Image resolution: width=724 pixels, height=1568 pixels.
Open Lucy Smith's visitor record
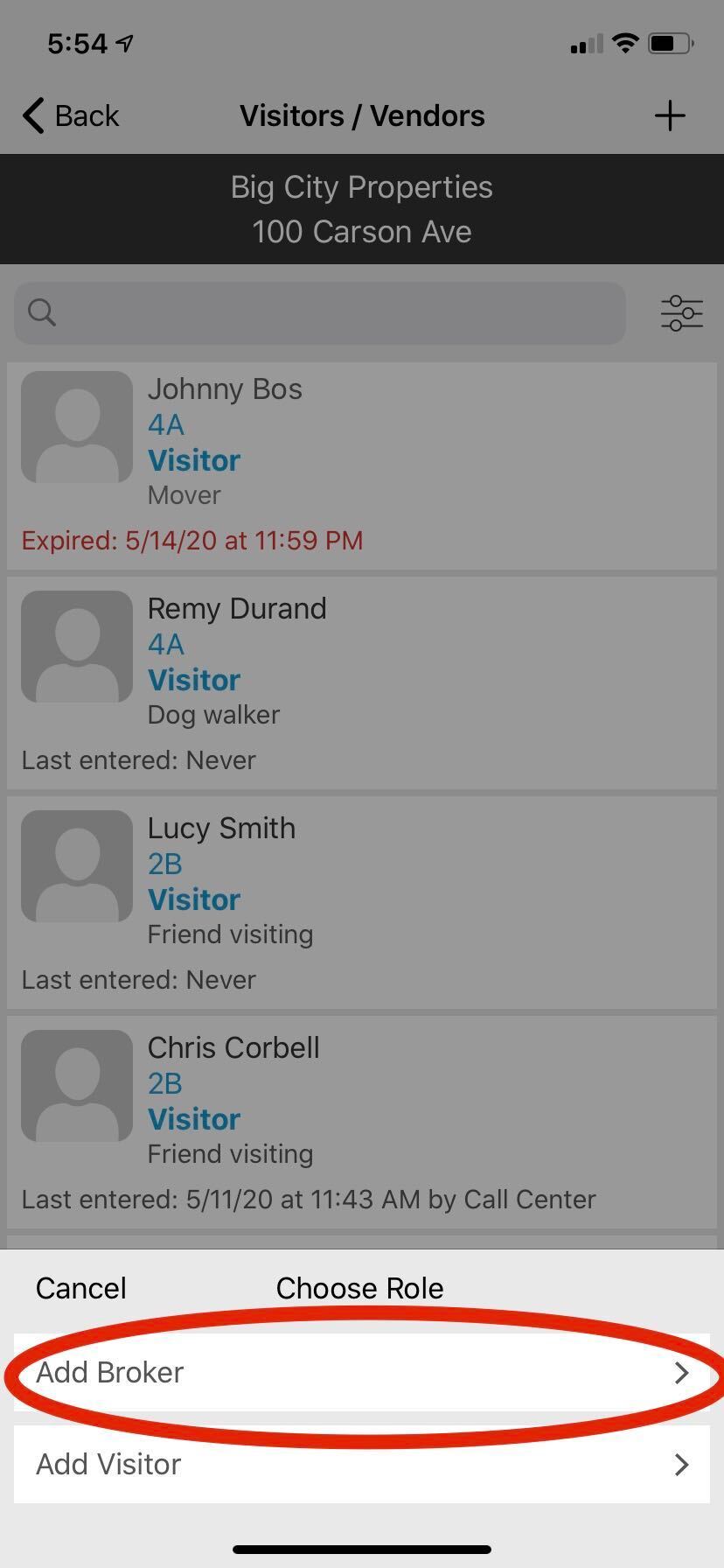click(x=361, y=900)
